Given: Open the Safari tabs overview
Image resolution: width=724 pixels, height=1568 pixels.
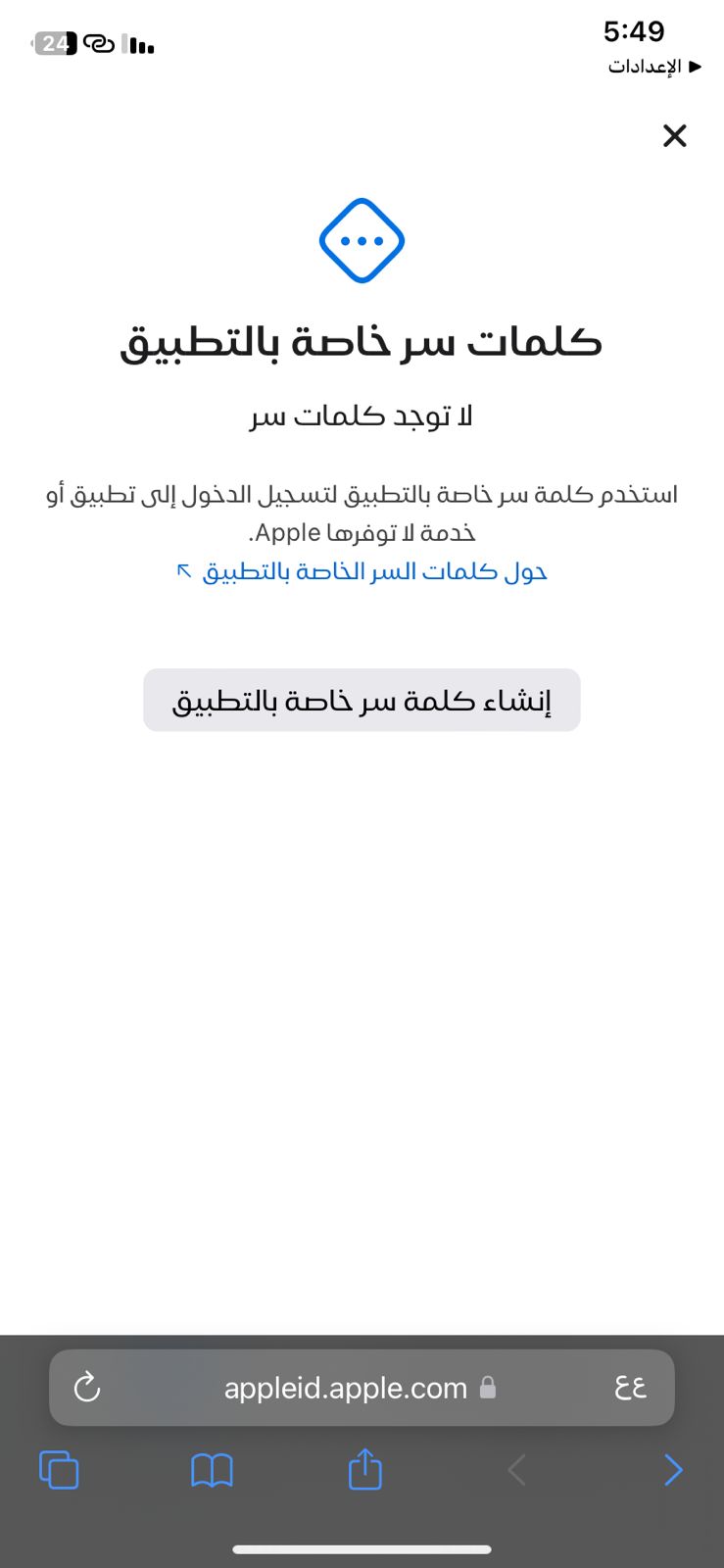Looking at the screenshot, I should tap(59, 1470).
